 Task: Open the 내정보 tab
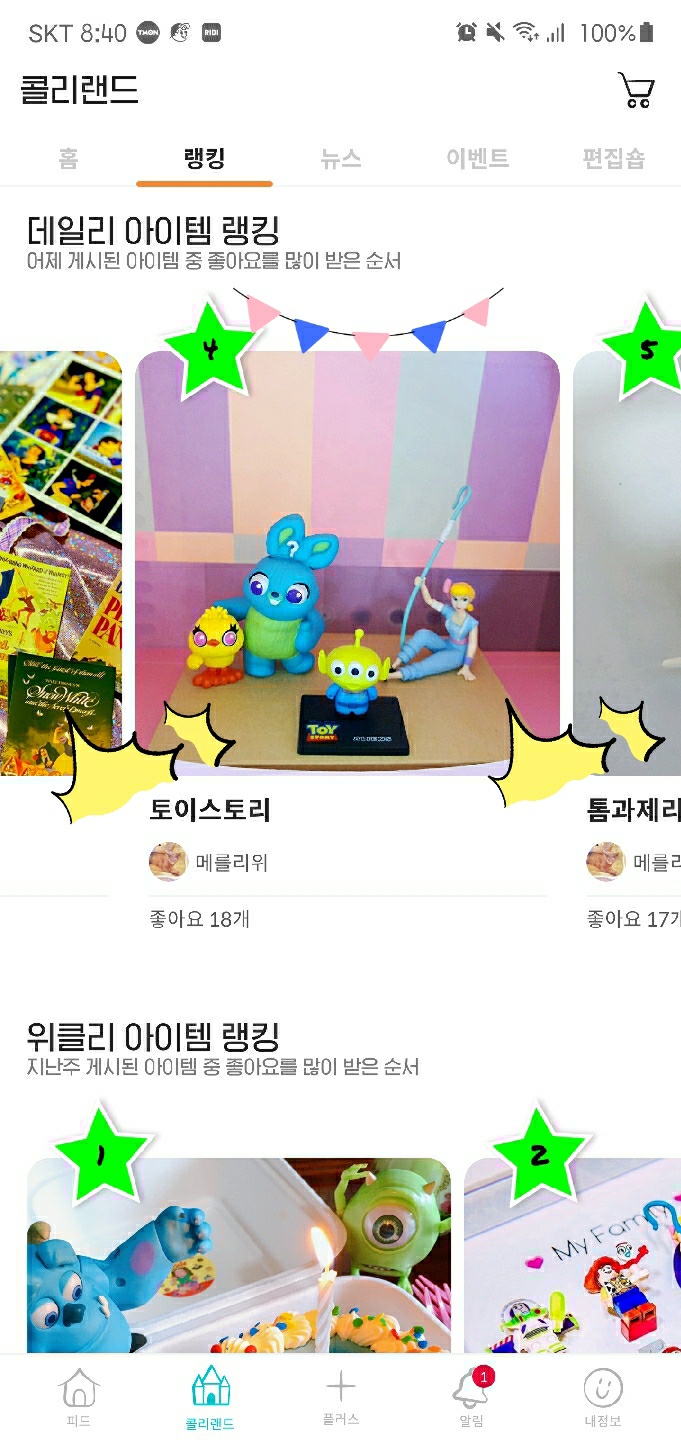[602, 1397]
